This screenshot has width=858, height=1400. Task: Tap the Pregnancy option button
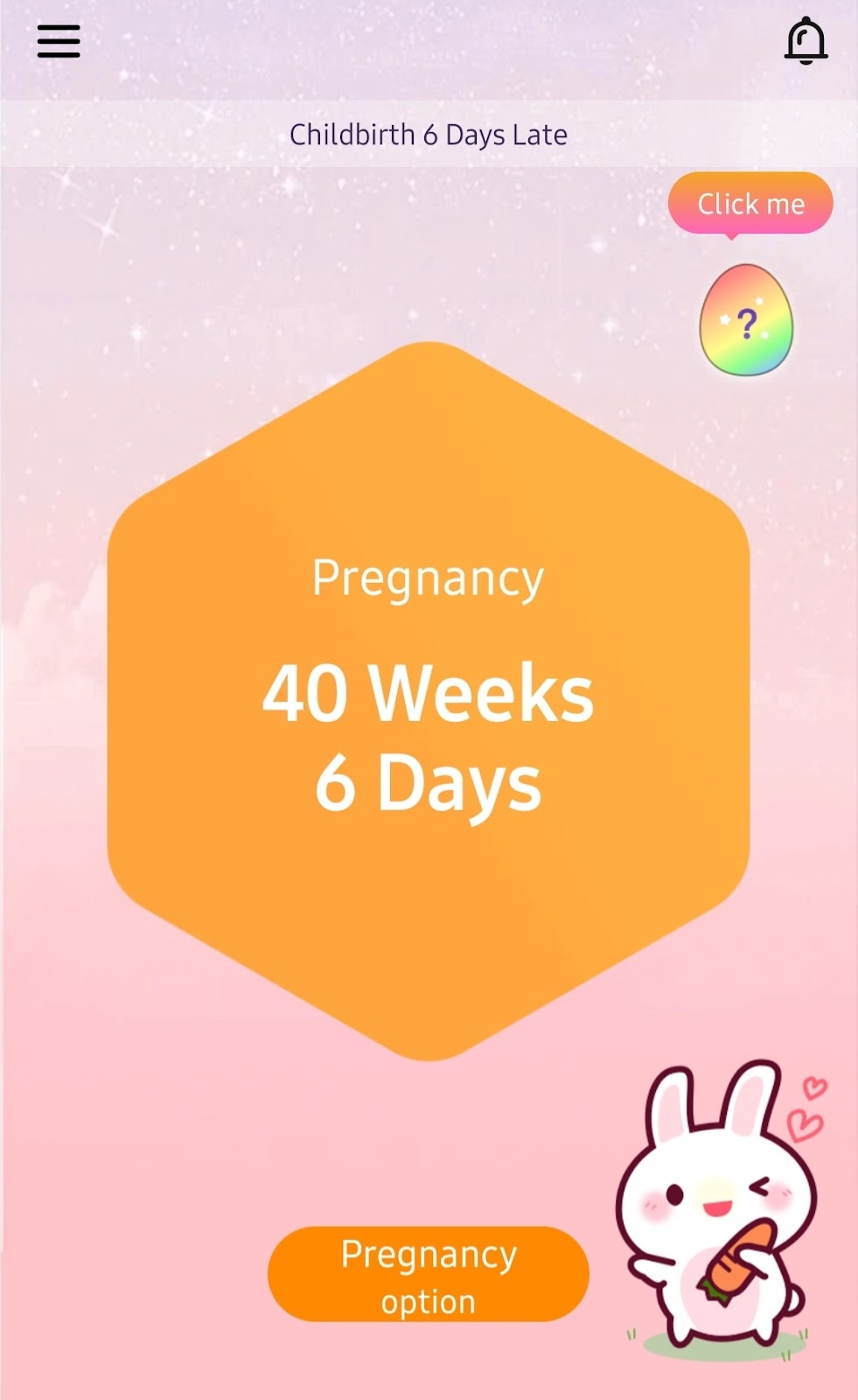(429, 1274)
